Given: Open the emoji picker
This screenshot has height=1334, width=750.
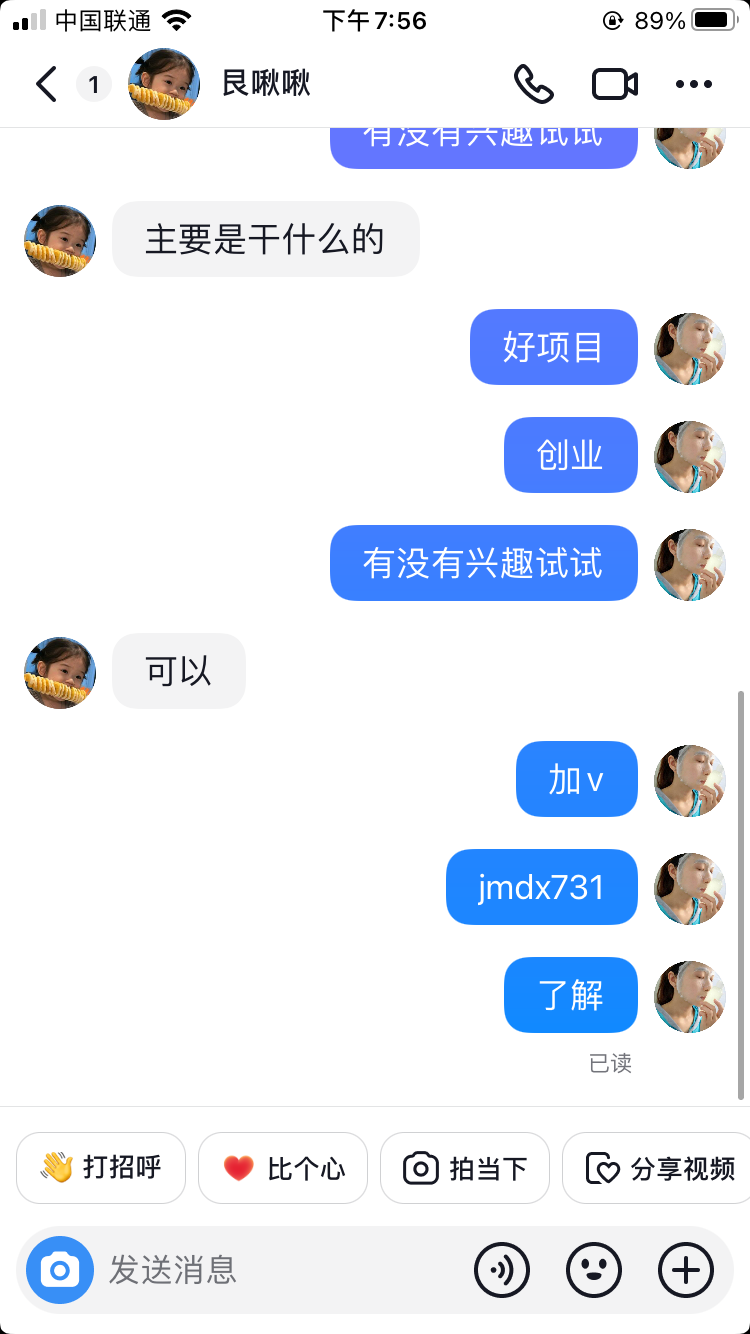Looking at the screenshot, I should click(x=594, y=1270).
